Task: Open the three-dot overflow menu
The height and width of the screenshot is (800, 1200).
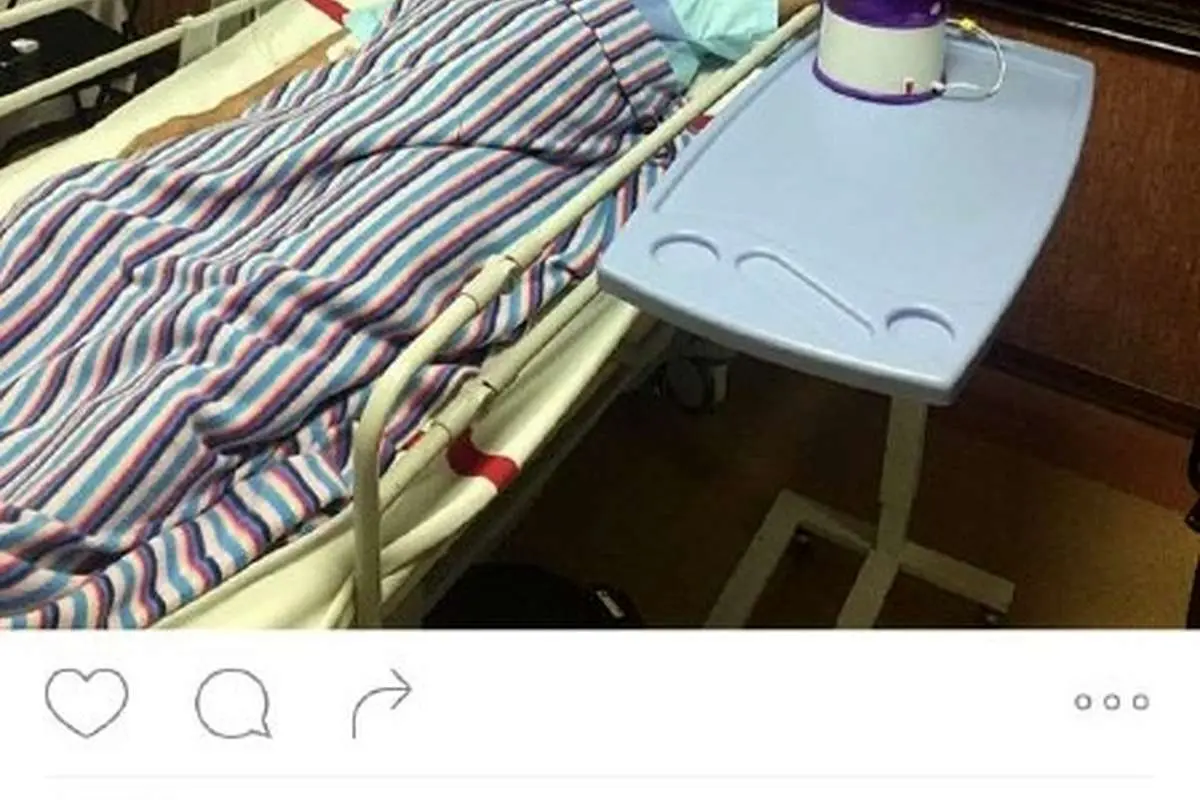Action: tap(1111, 702)
